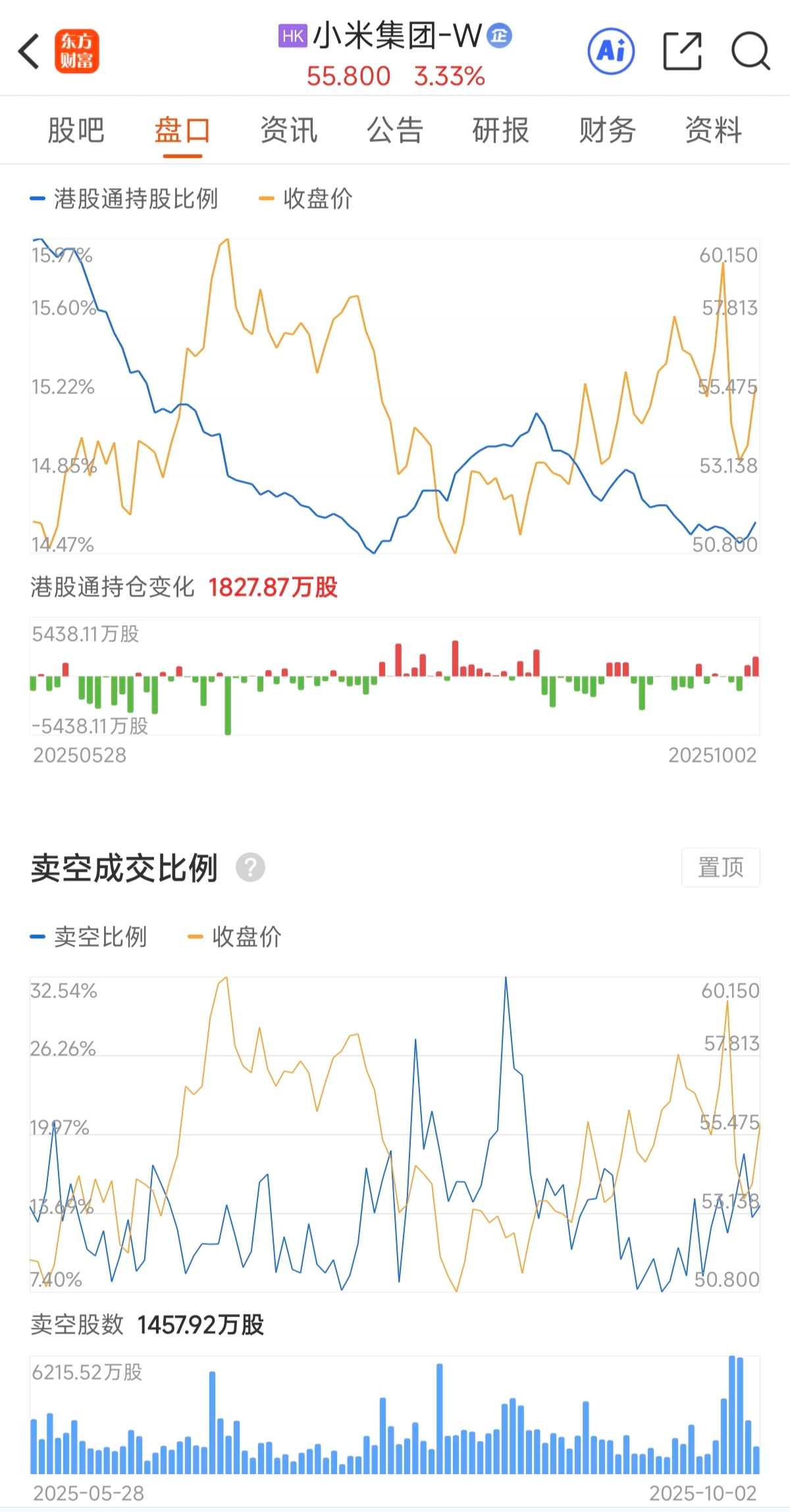Viewport: 790px width, 1512px height.
Task: Switch to the 财务 tab
Action: click(607, 131)
